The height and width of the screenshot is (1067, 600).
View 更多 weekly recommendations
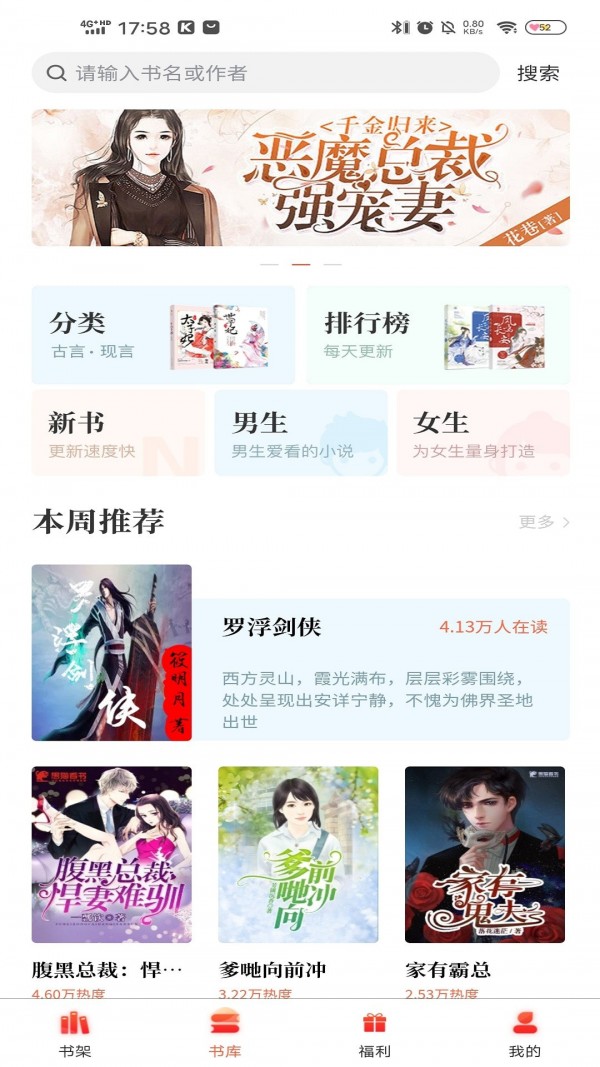[x=544, y=522]
